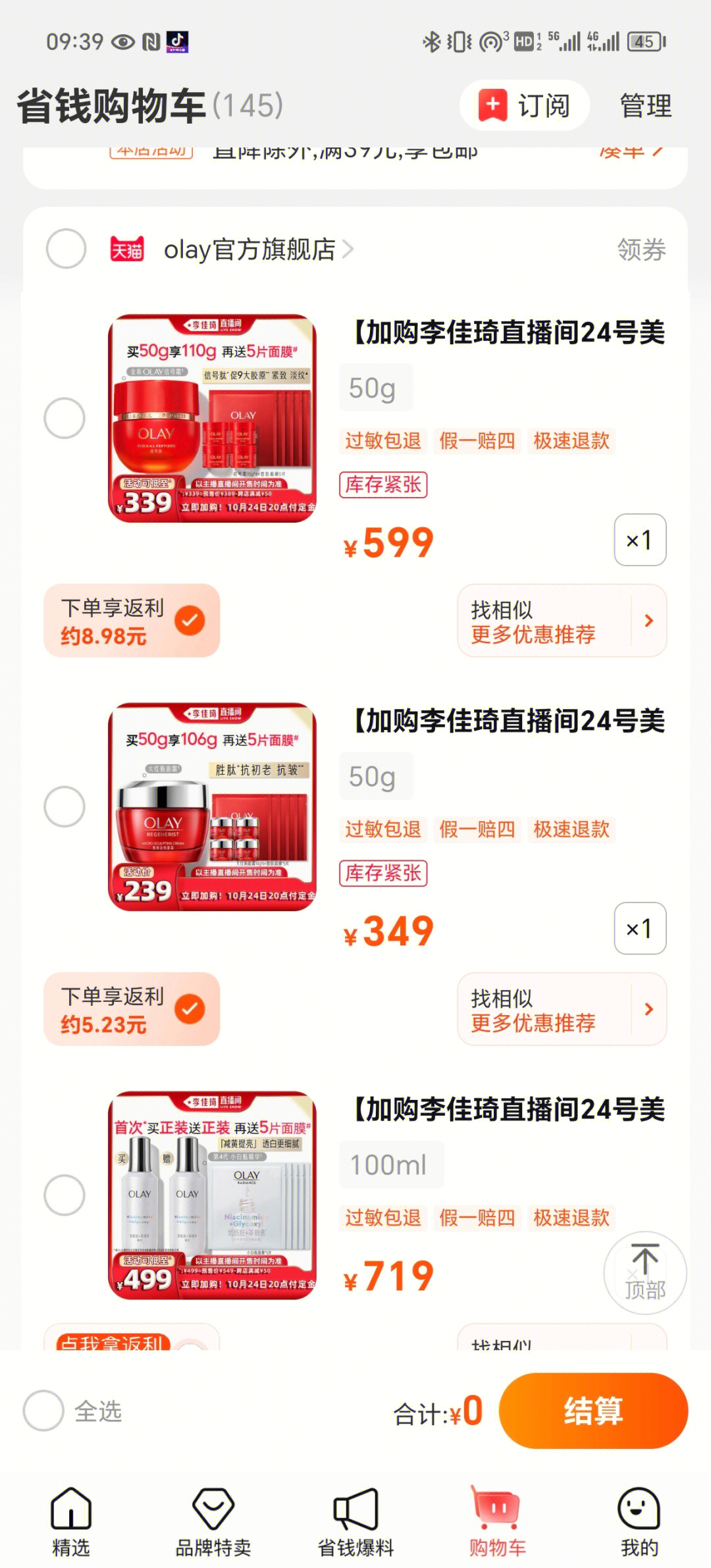The width and height of the screenshot is (711, 1568).
Task: Select the ¥599 50g cream item
Action: coord(65,418)
